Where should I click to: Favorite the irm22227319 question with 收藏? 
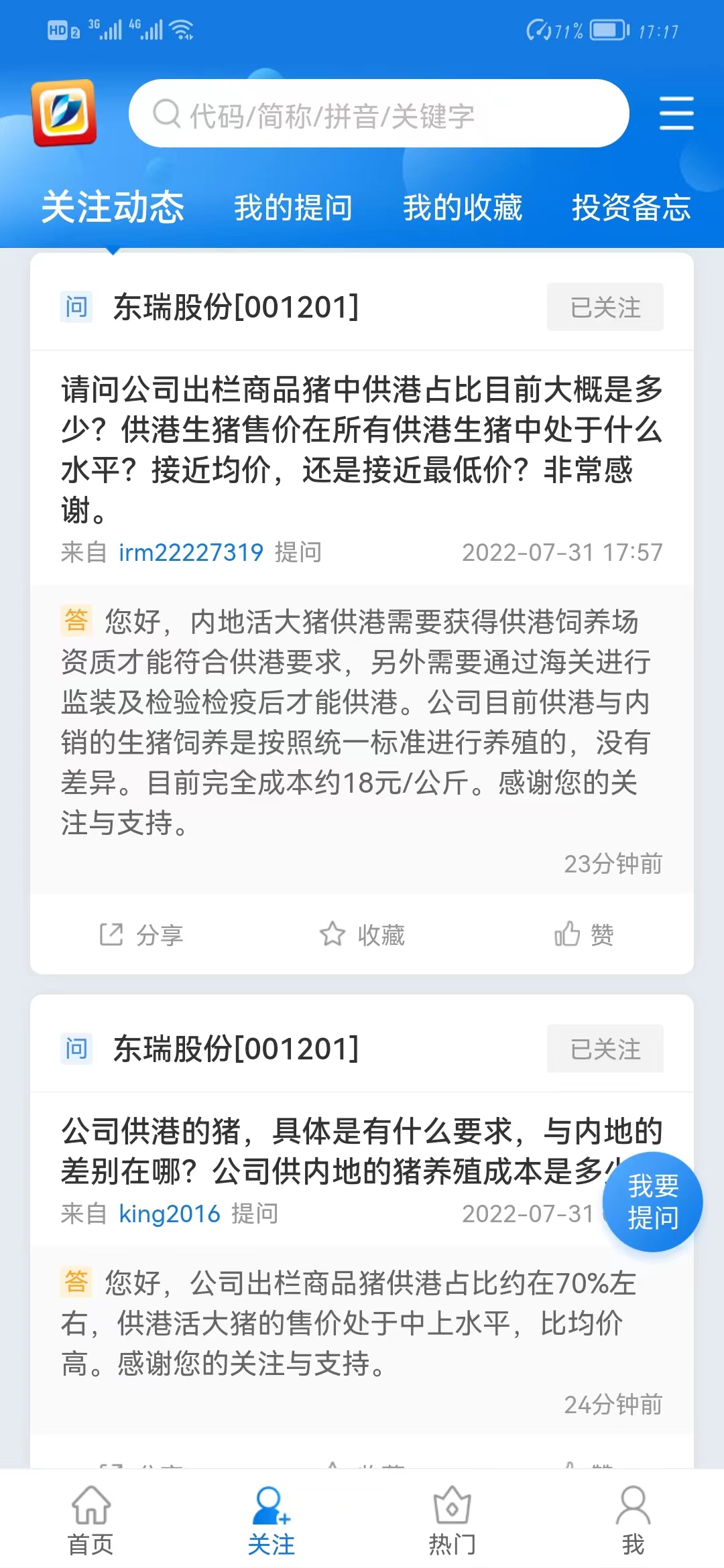pos(362,934)
